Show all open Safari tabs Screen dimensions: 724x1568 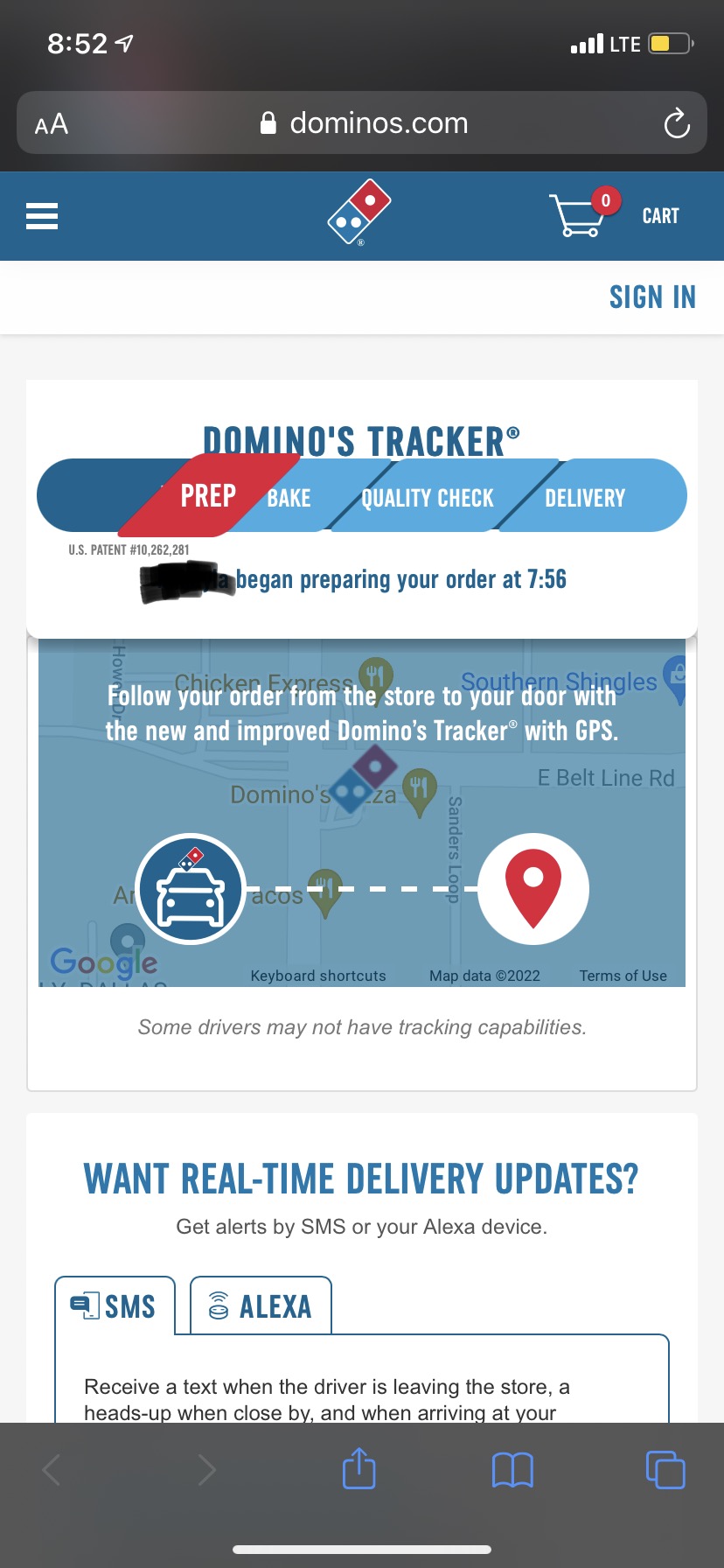pyautogui.click(x=665, y=1470)
